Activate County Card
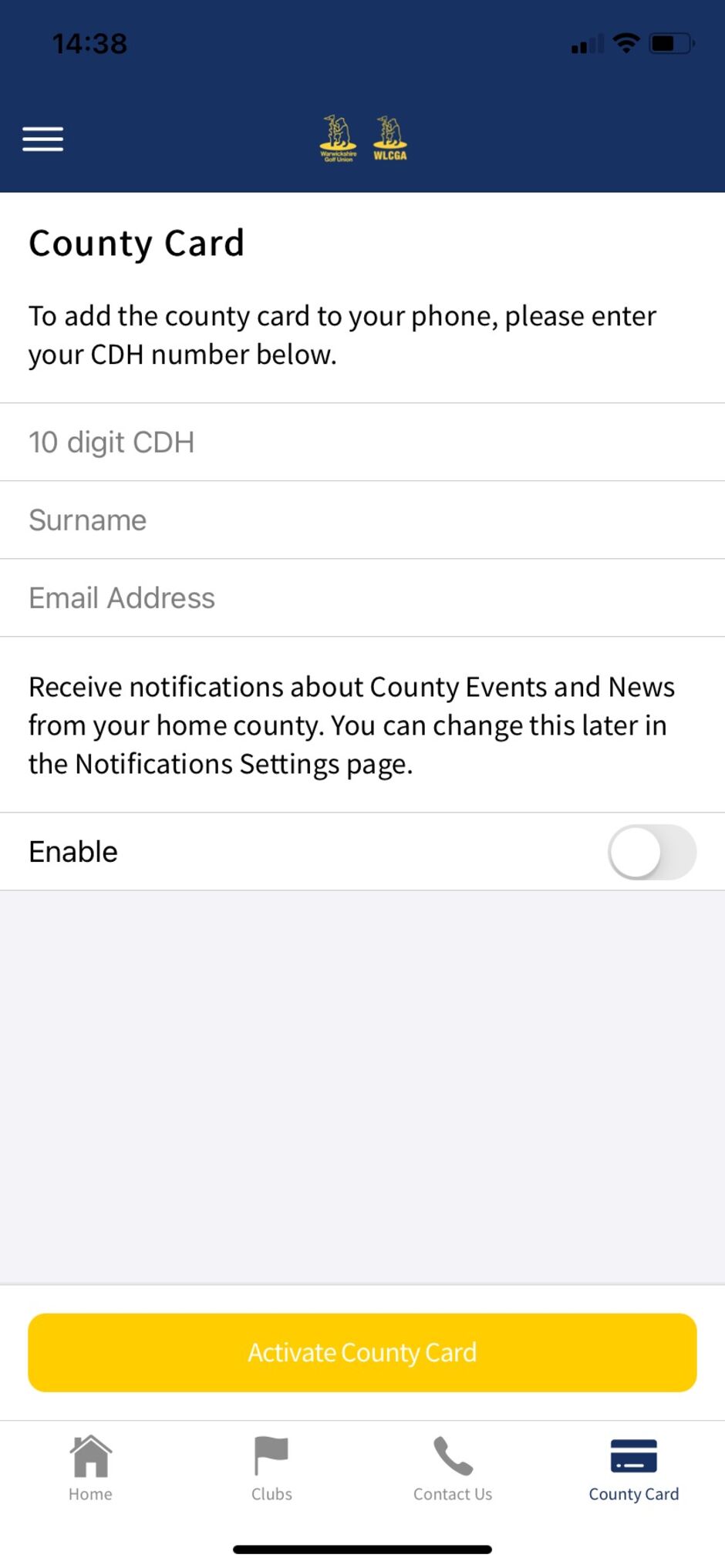The width and height of the screenshot is (725, 1568). click(362, 1353)
